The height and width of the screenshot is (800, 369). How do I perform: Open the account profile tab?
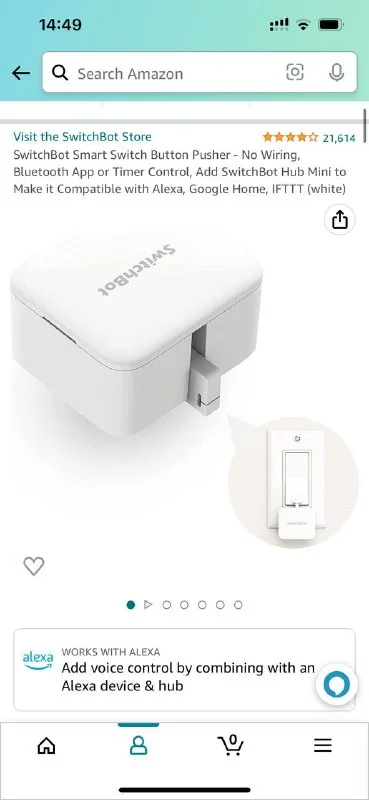coord(138,746)
